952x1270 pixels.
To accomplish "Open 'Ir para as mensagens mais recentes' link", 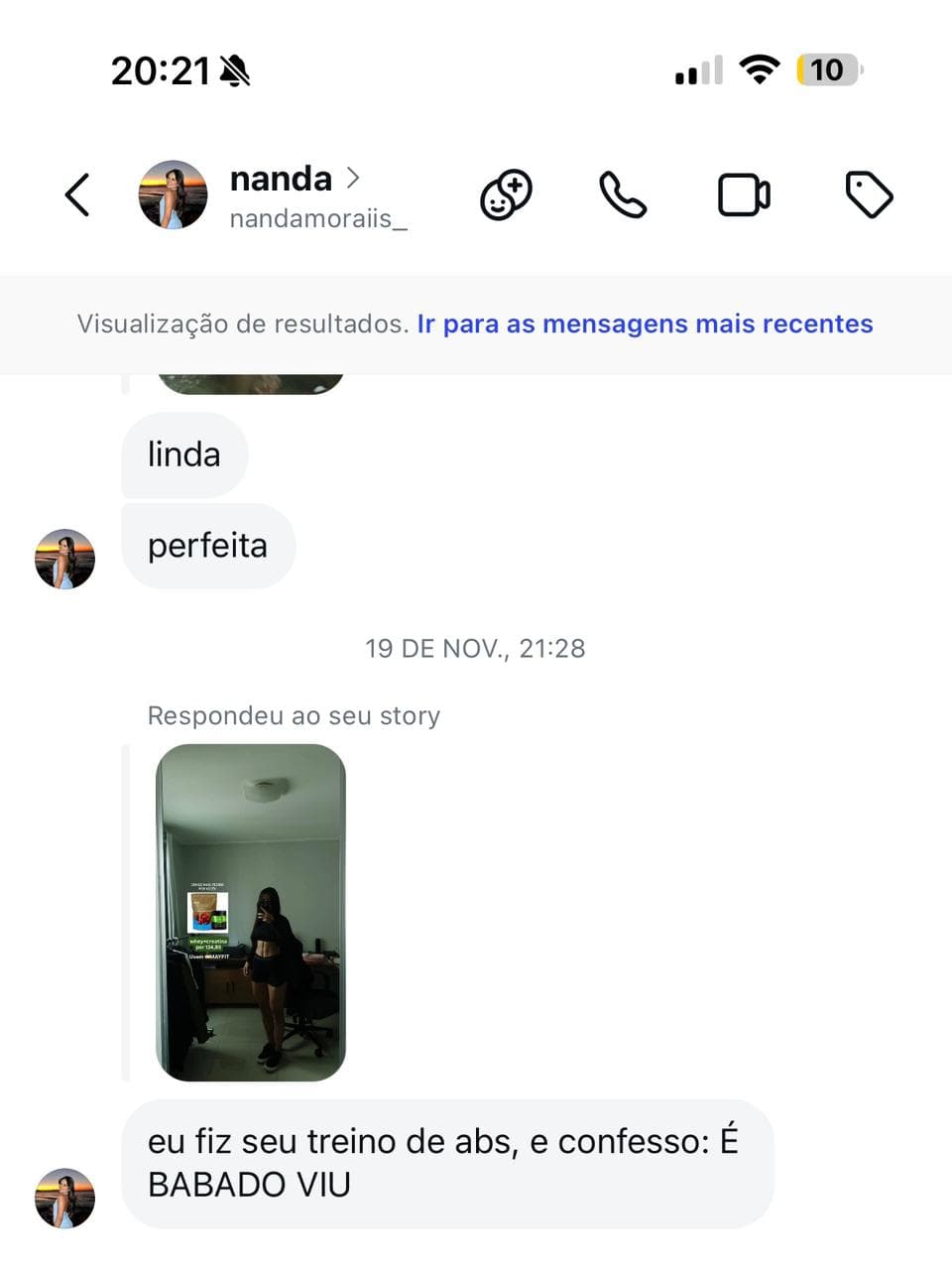I will coord(644,323).
